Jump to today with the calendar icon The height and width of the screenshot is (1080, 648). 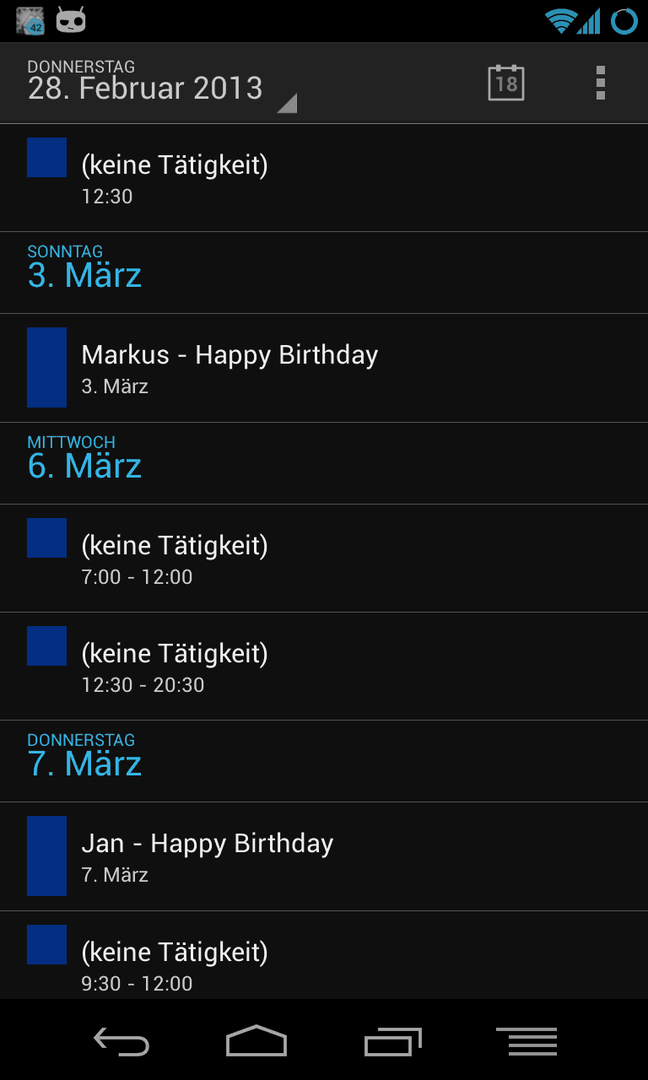(506, 83)
